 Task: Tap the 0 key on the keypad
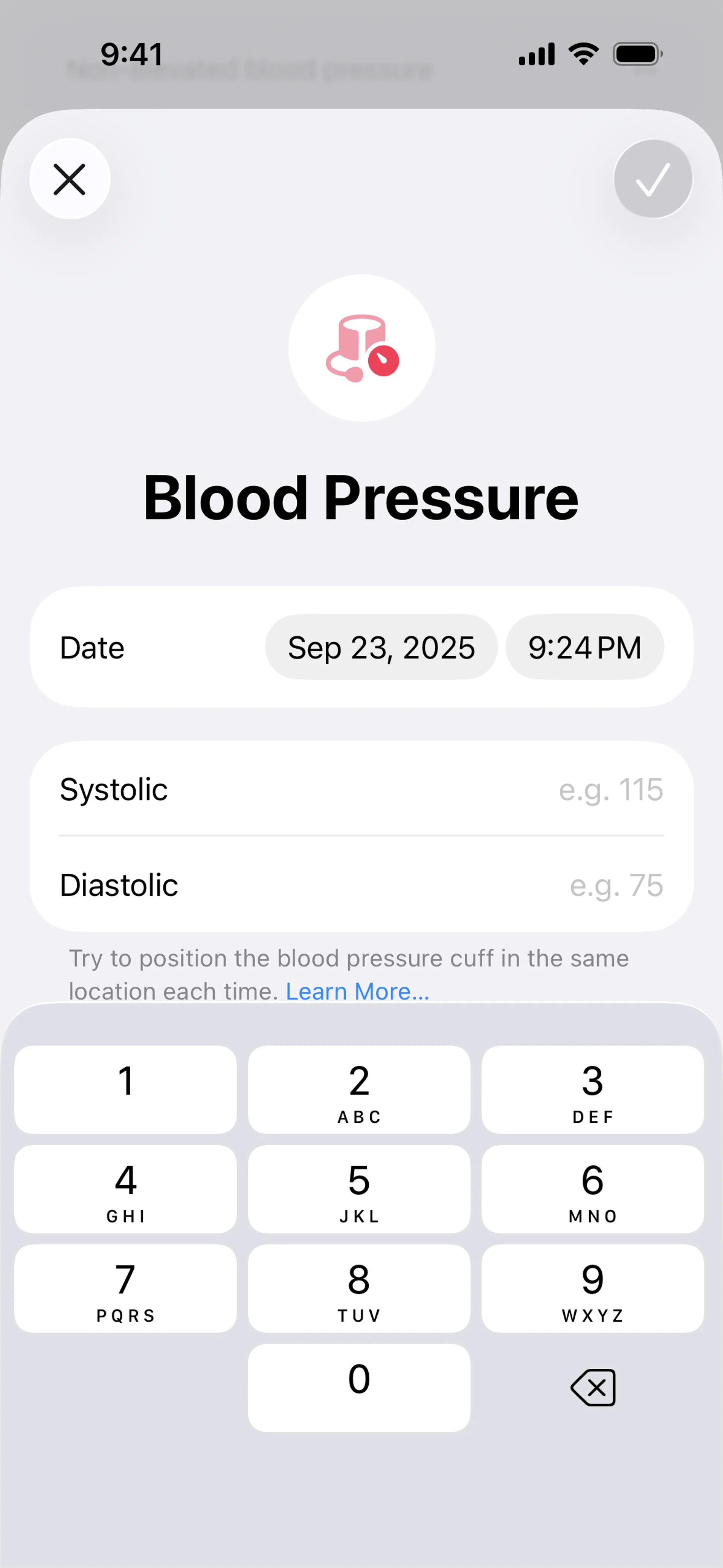coord(359,1388)
